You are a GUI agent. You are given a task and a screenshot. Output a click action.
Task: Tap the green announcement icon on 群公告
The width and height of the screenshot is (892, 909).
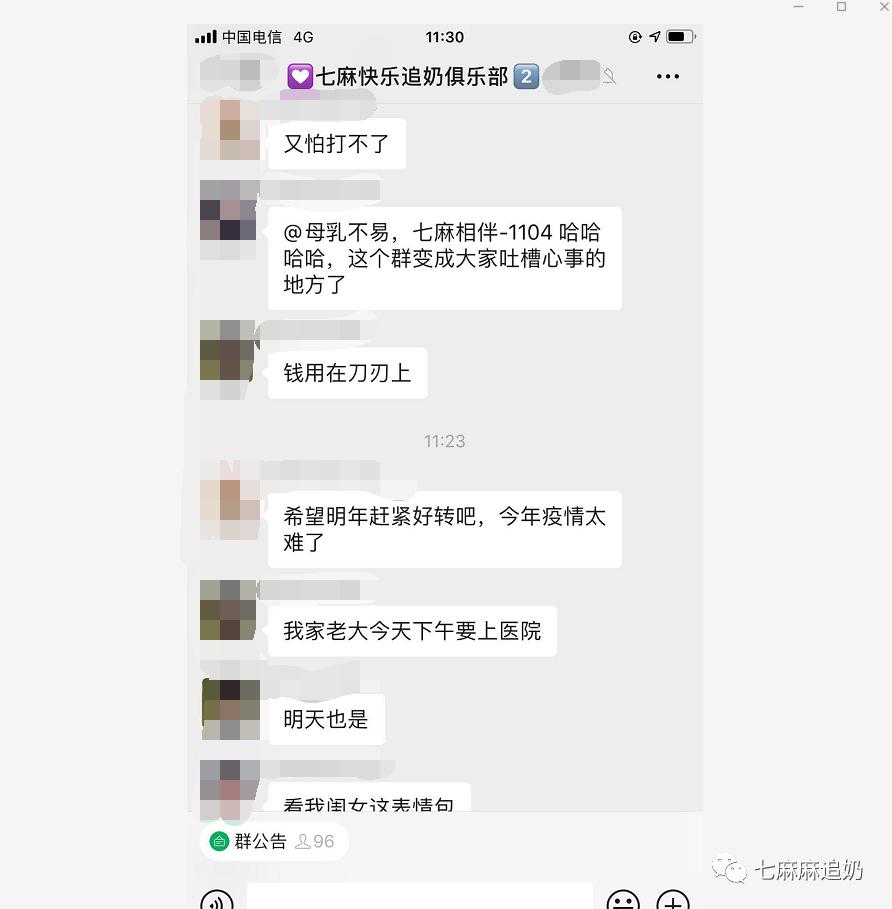(219, 842)
